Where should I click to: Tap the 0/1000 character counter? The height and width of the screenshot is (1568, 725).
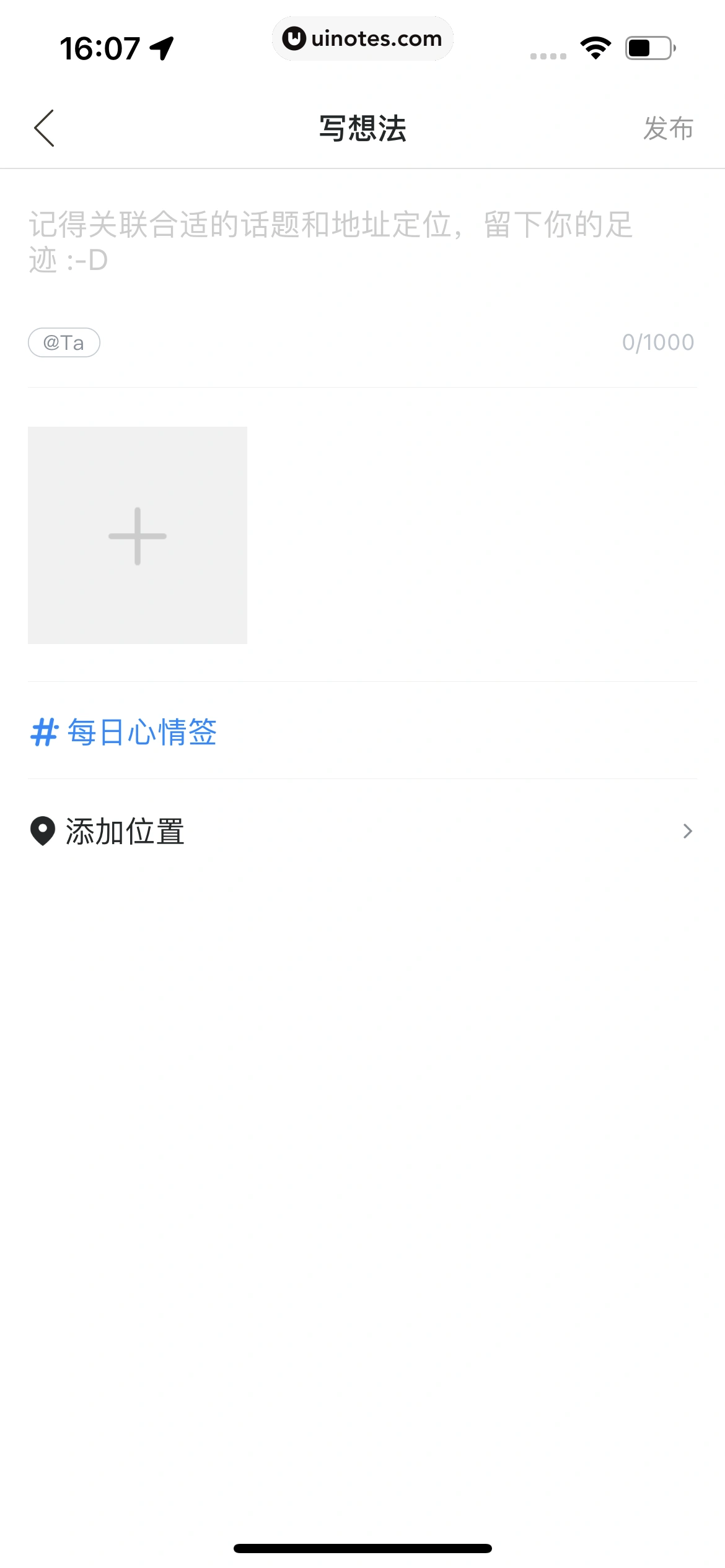(659, 341)
